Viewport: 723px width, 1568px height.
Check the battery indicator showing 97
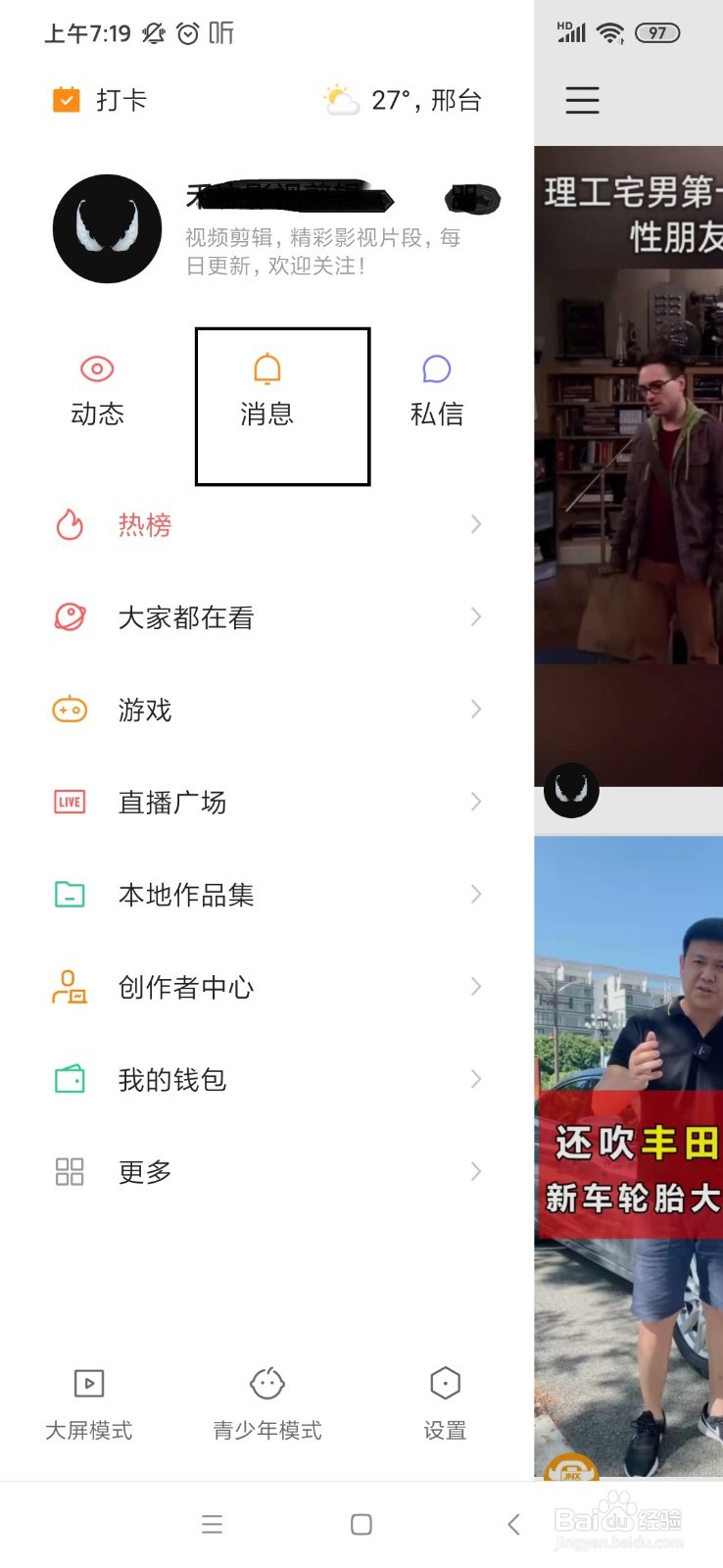tap(657, 32)
